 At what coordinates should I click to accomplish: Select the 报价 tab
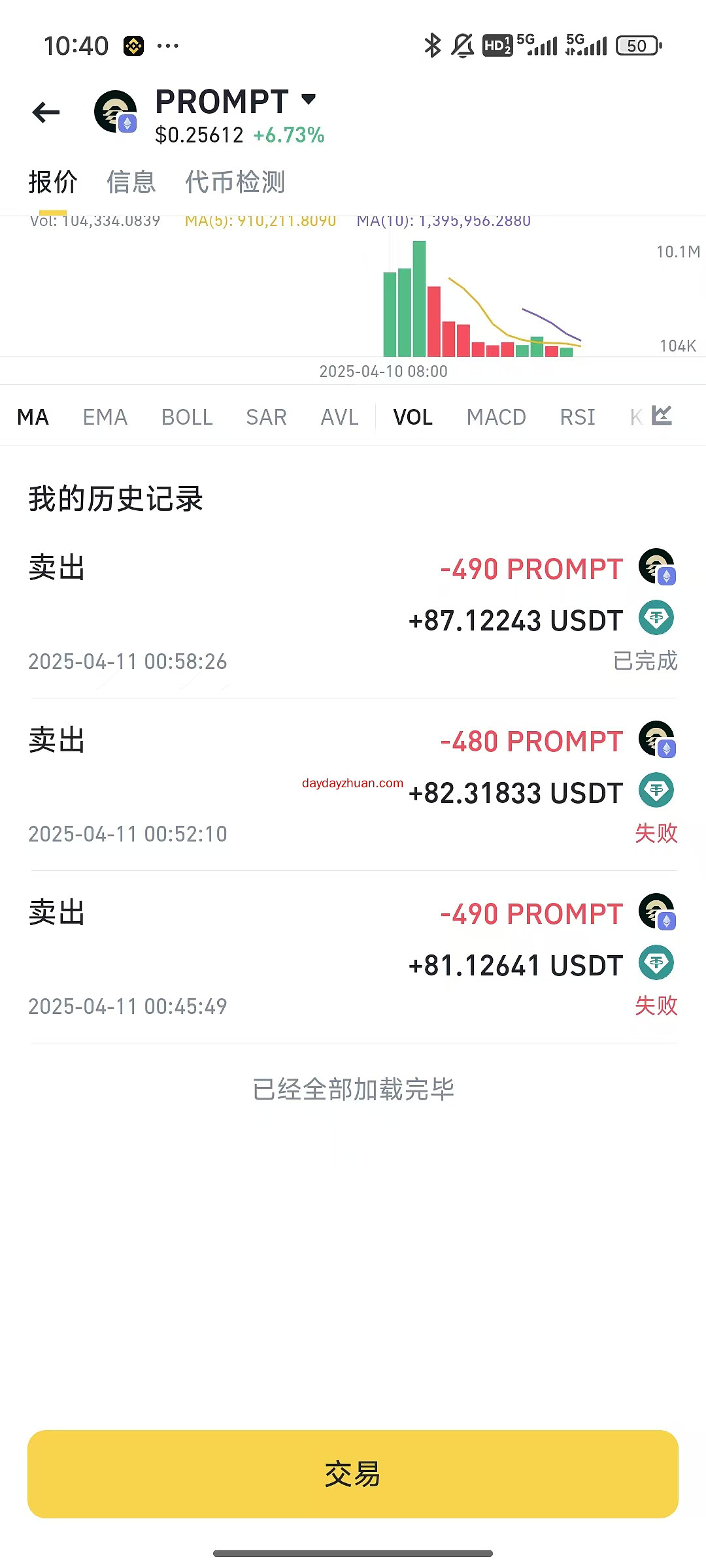[x=53, y=182]
